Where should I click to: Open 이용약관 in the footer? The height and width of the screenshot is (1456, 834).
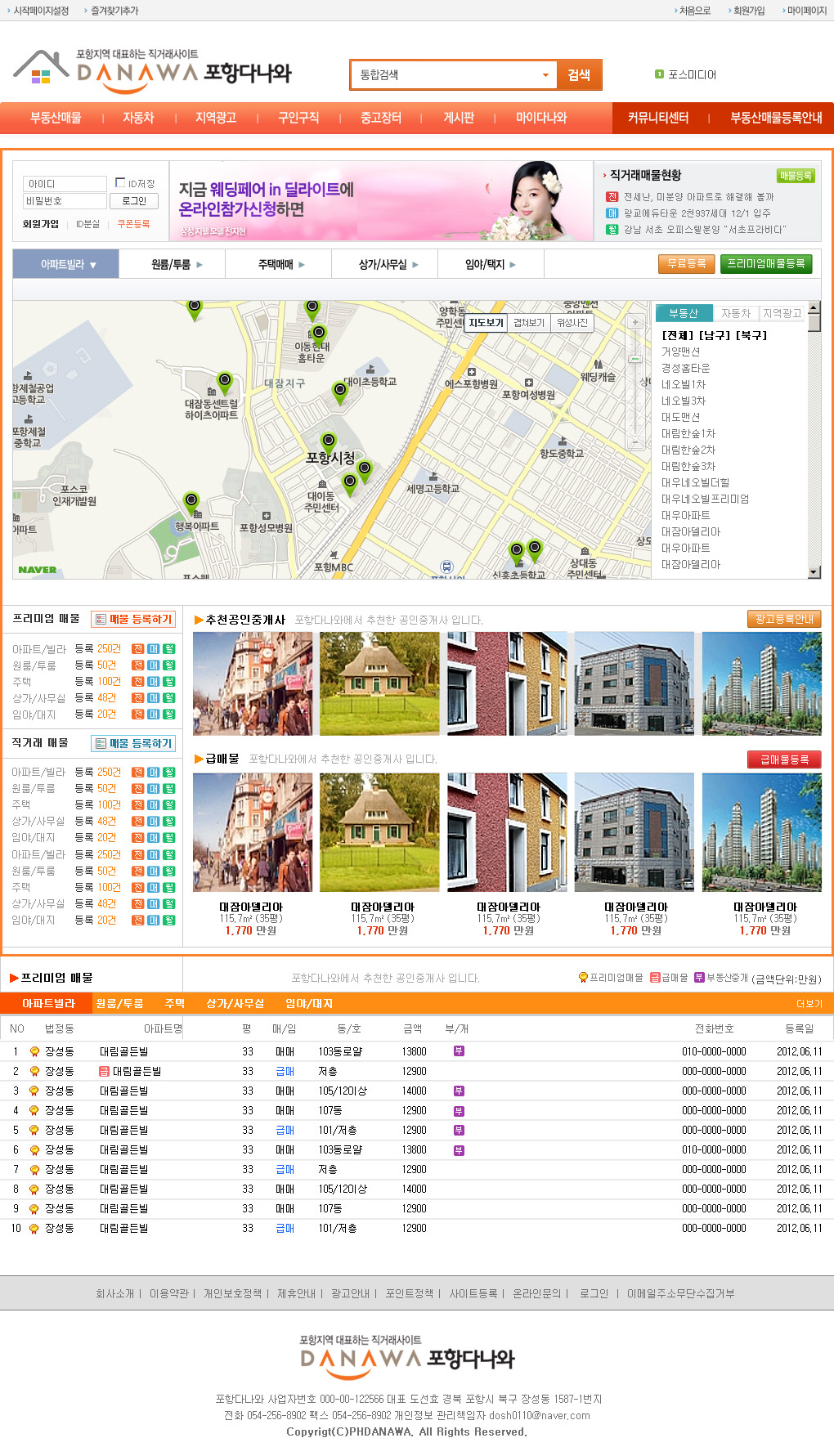[168, 1293]
